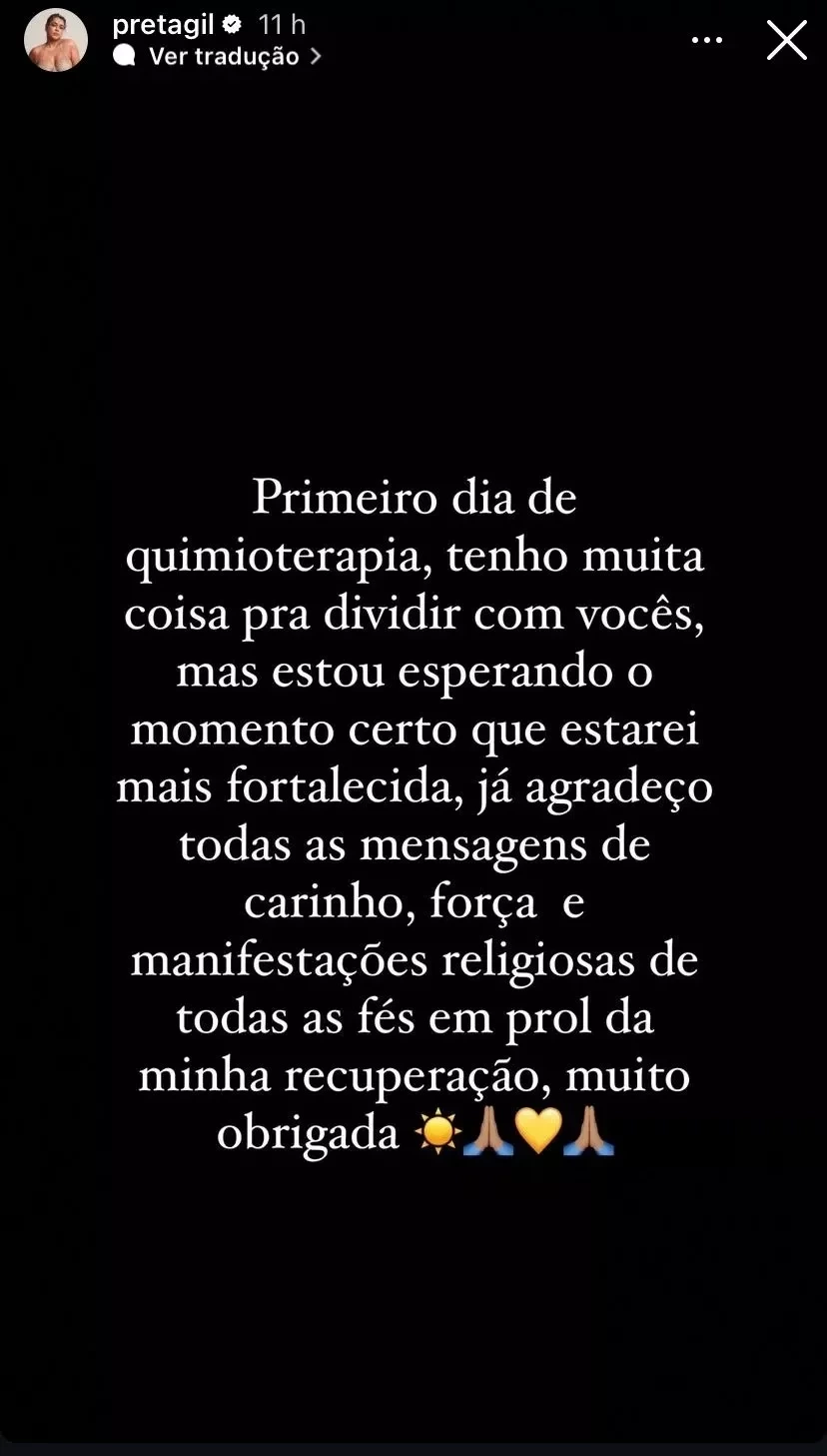
Task: Open the pretagil username link
Action: click(164, 25)
